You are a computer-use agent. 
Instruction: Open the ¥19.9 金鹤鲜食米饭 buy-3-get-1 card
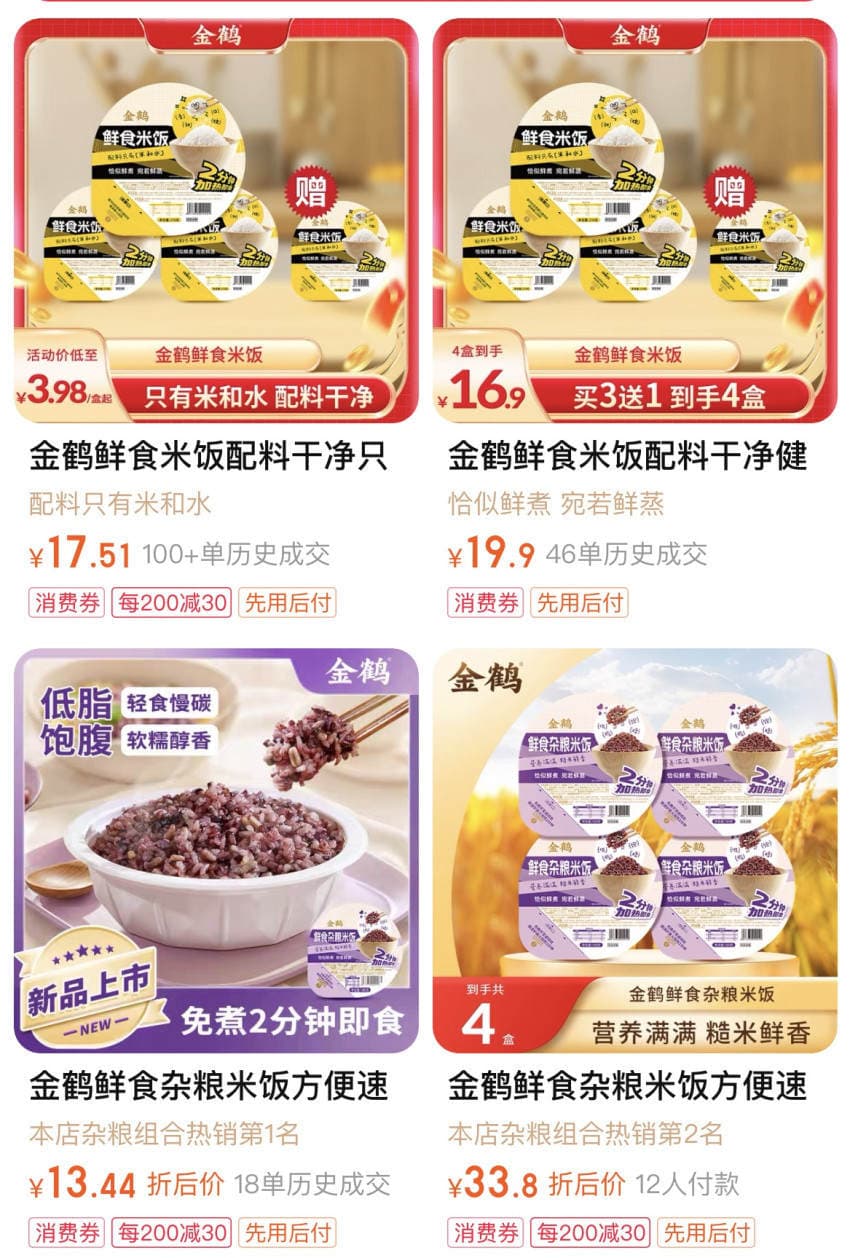(634, 222)
